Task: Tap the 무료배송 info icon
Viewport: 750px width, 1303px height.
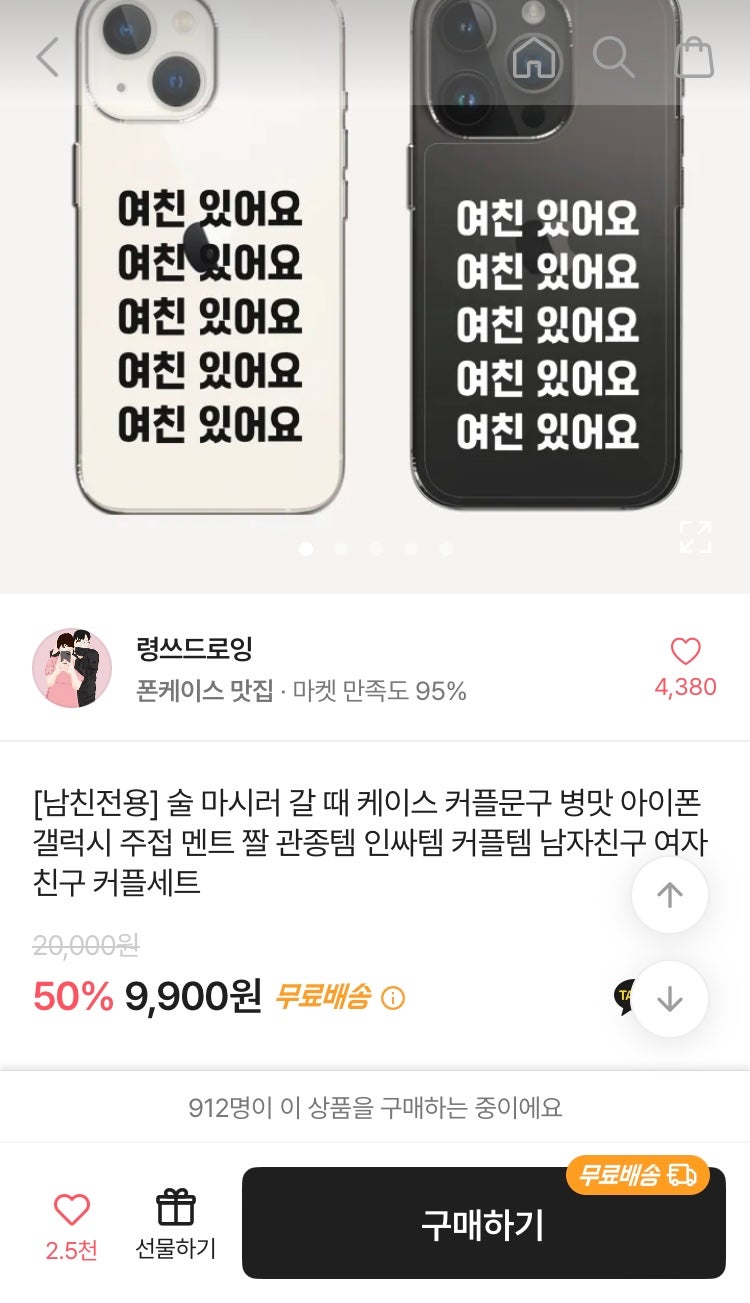Action: pyautogui.click(x=393, y=998)
